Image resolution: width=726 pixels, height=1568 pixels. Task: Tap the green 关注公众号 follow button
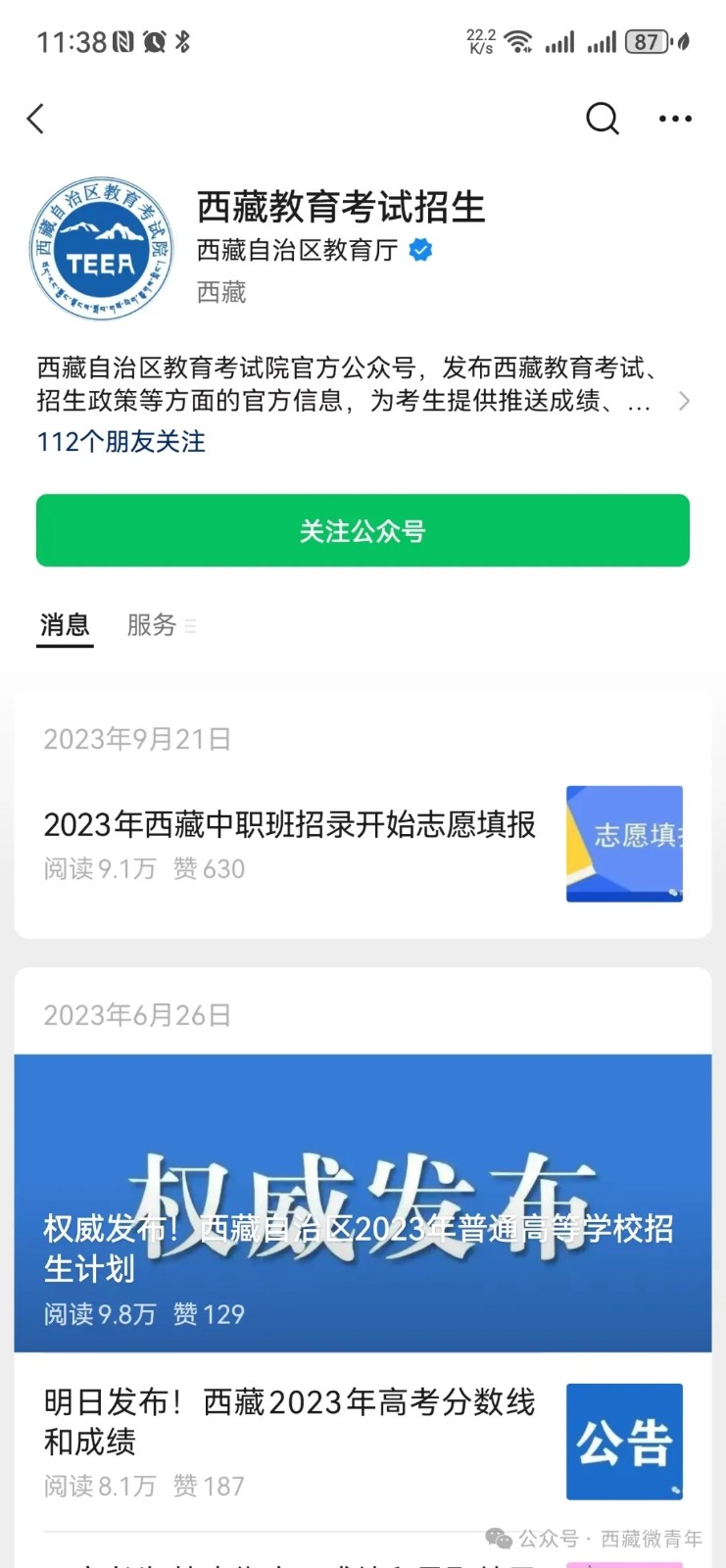[x=363, y=530]
